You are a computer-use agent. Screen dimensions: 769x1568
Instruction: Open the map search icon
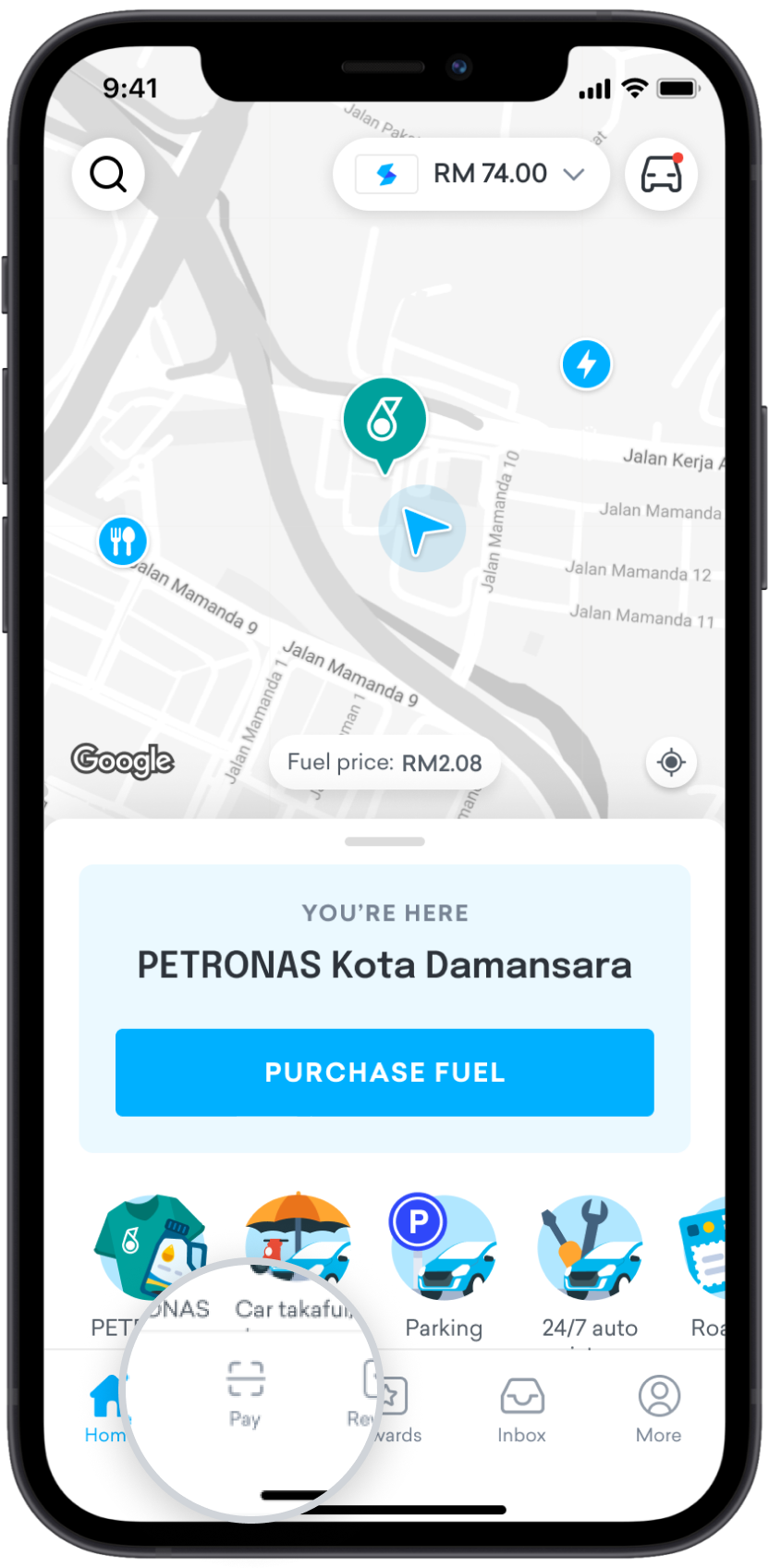(x=108, y=174)
